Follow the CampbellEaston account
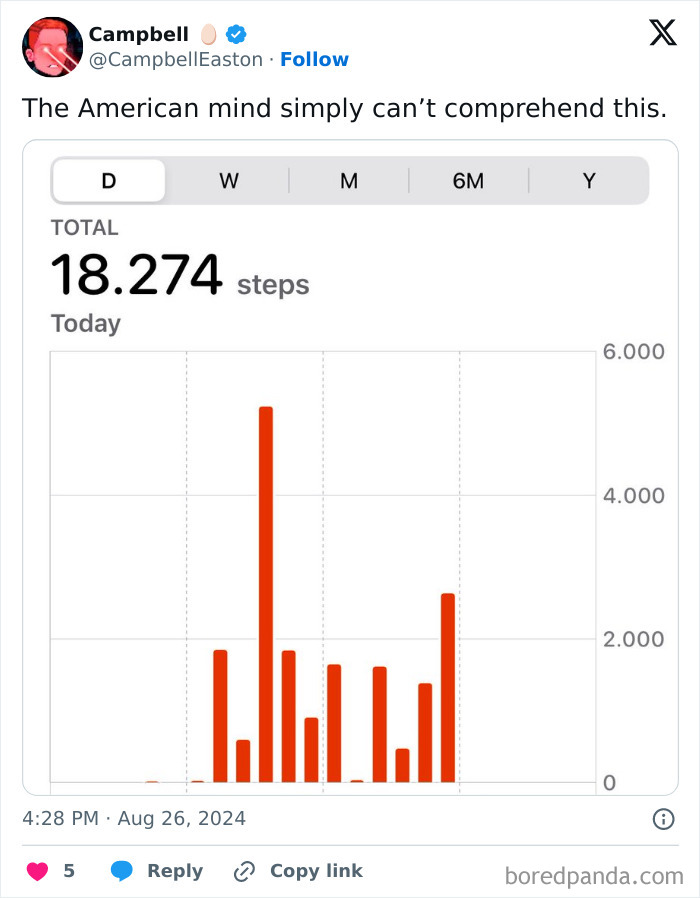Screen dimensions: 700x898 pyautogui.click(x=314, y=60)
